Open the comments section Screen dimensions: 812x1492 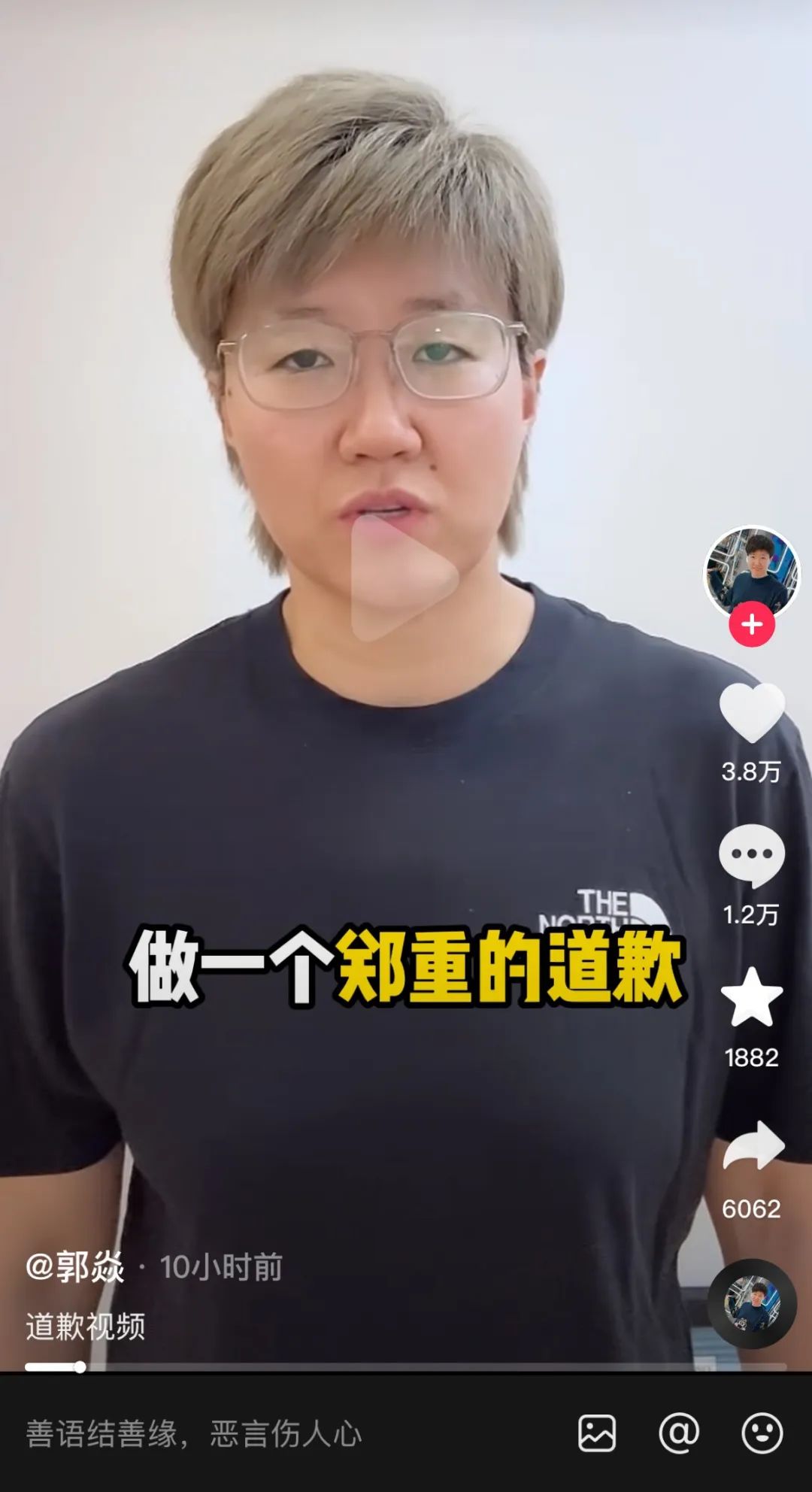[751, 856]
